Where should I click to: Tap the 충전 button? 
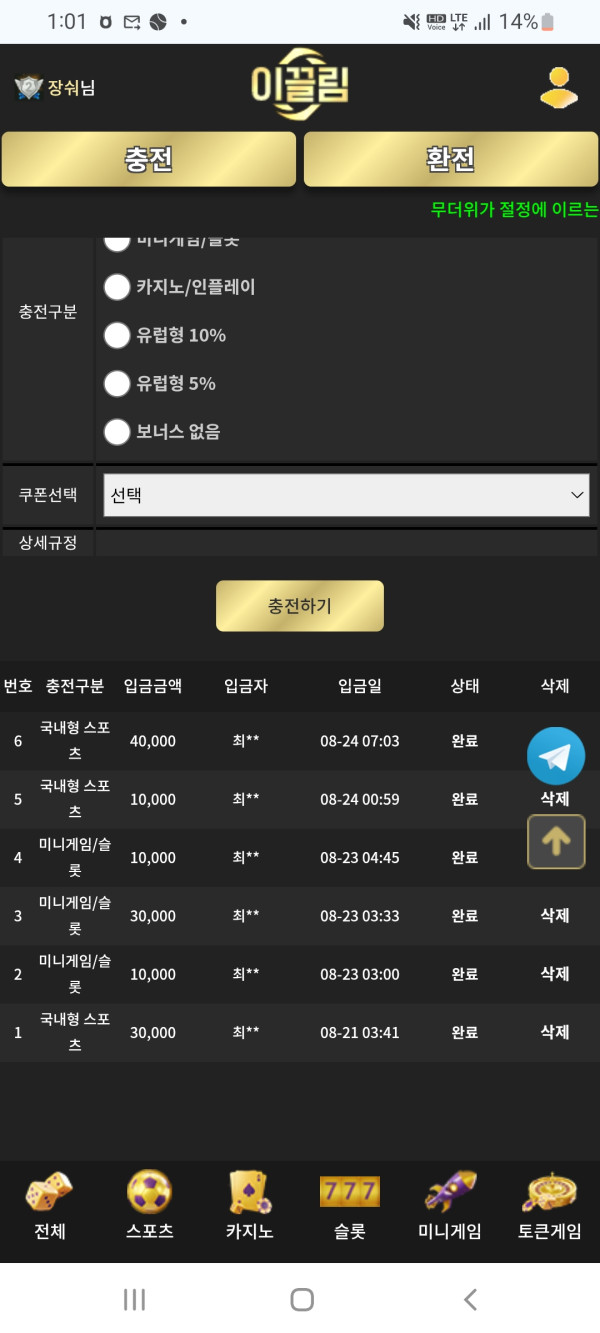[149, 159]
